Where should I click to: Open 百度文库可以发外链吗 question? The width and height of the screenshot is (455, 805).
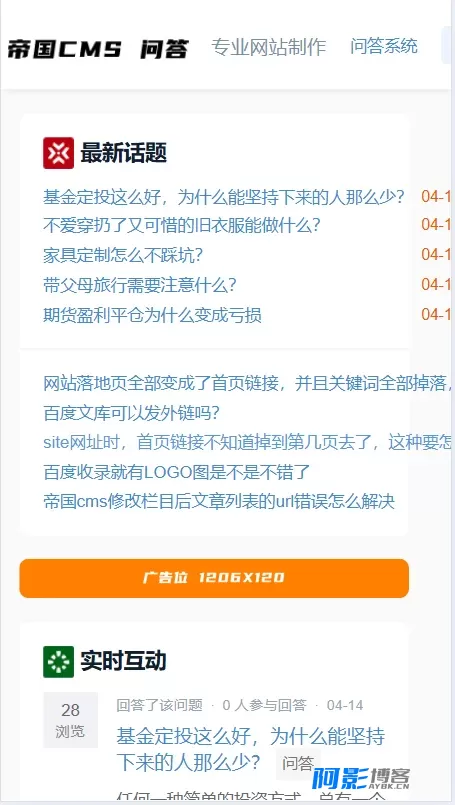click(131, 413)
